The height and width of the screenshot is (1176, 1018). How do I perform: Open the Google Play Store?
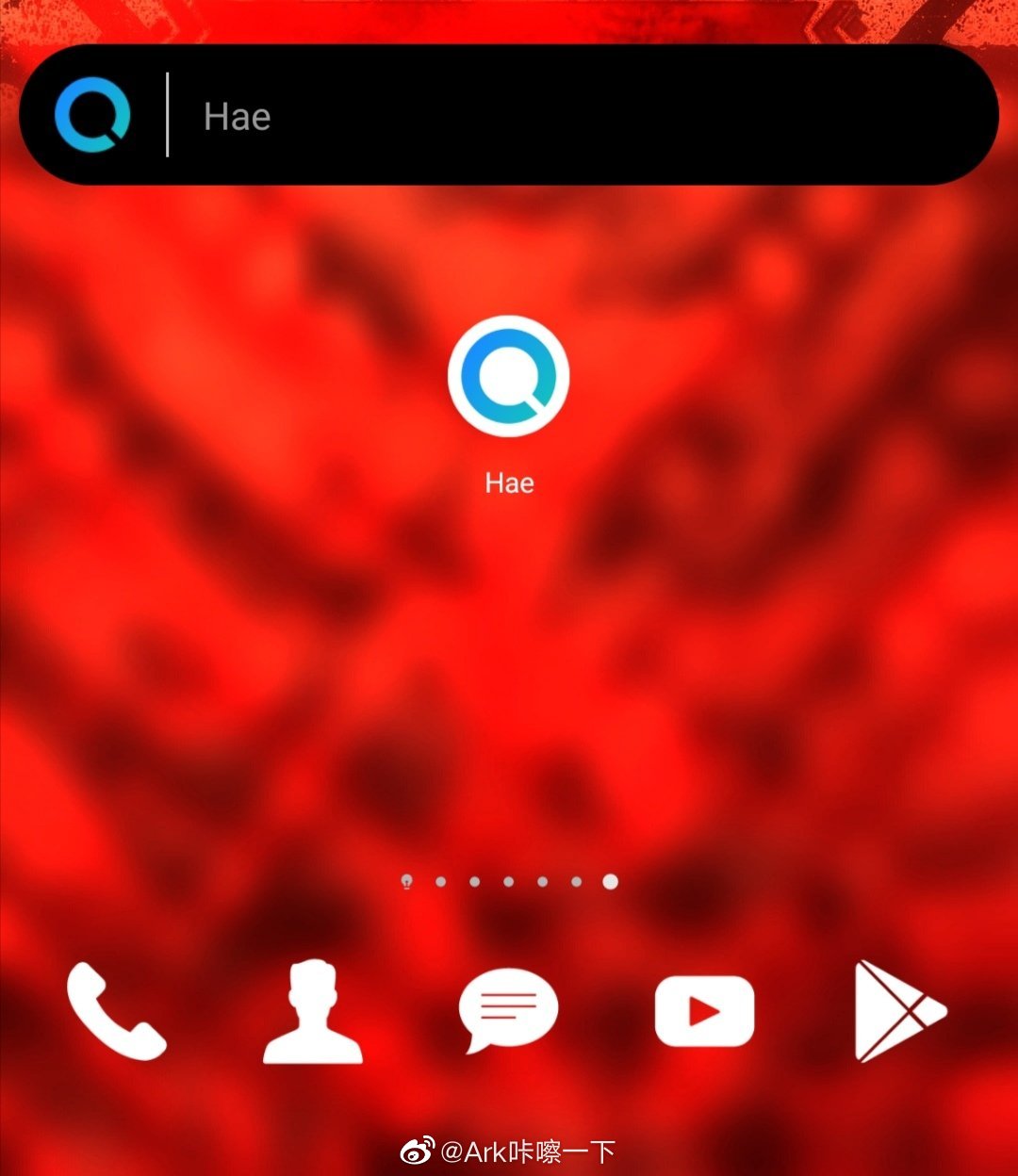click(x=896, y=1012)
